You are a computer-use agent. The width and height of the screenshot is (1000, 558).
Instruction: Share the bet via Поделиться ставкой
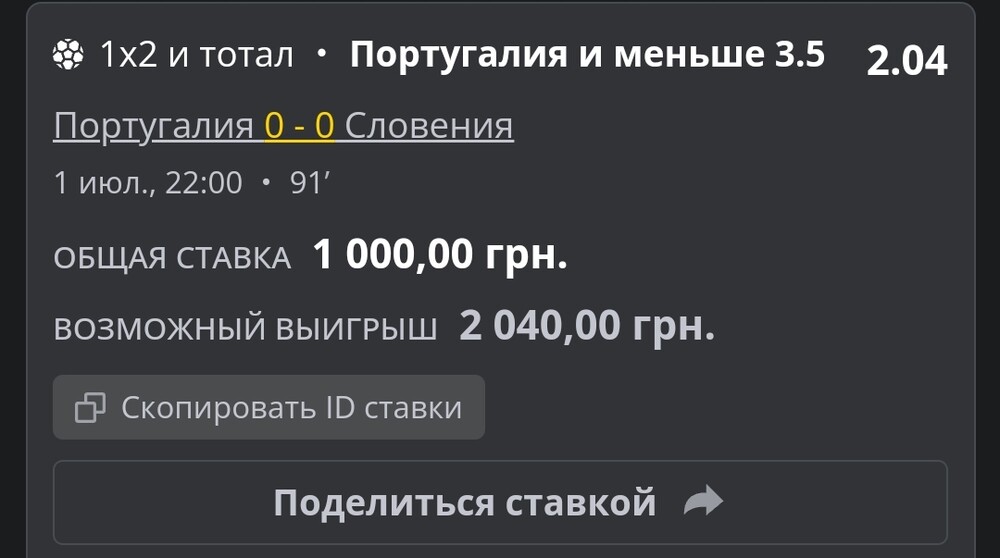pyautogui.click(x=499, y=502)
